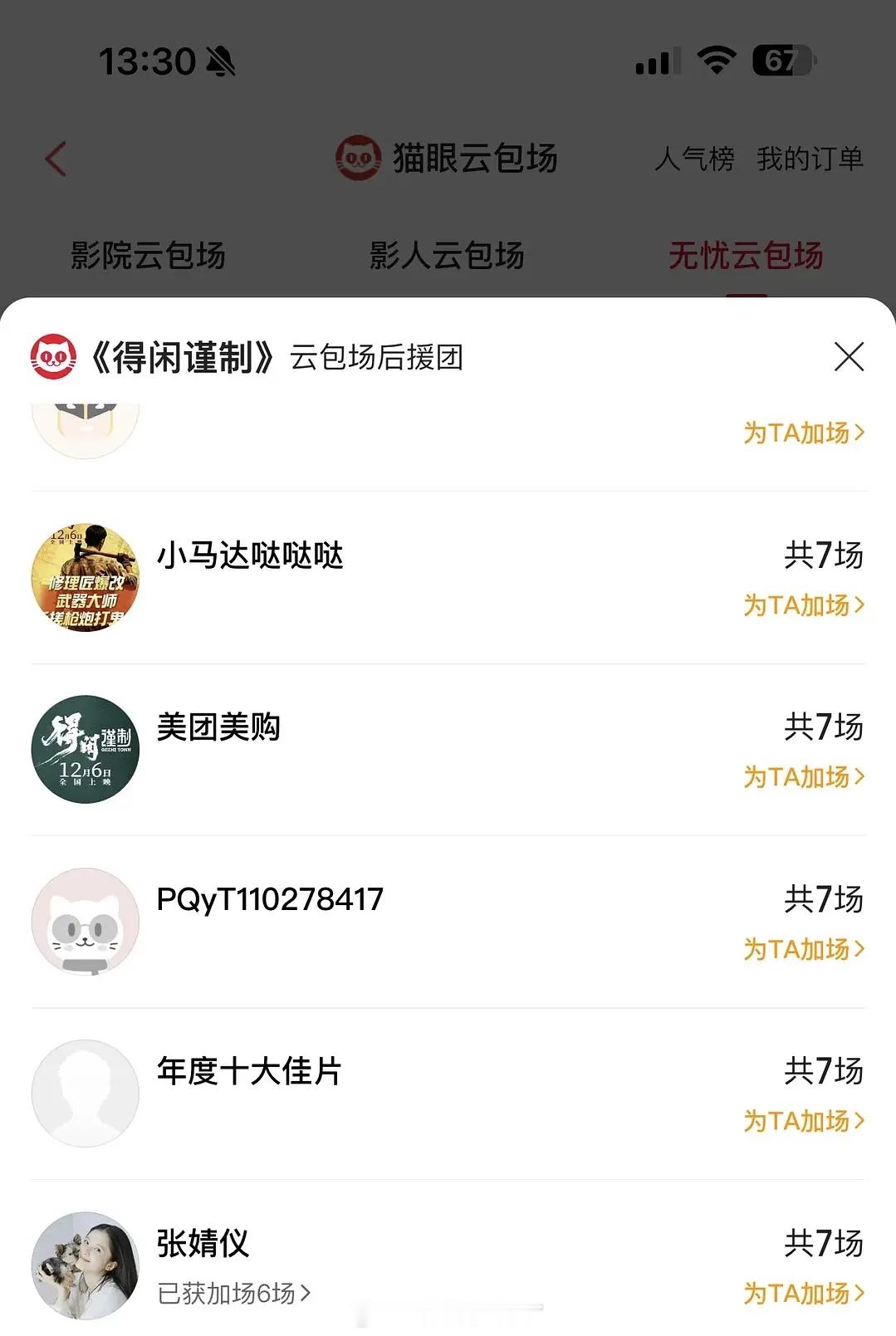Screen dimensions: 896x1336
Task: Close the 云包场后援团 popup with the X
Action: pyautogui.click(x=848, y=357)
